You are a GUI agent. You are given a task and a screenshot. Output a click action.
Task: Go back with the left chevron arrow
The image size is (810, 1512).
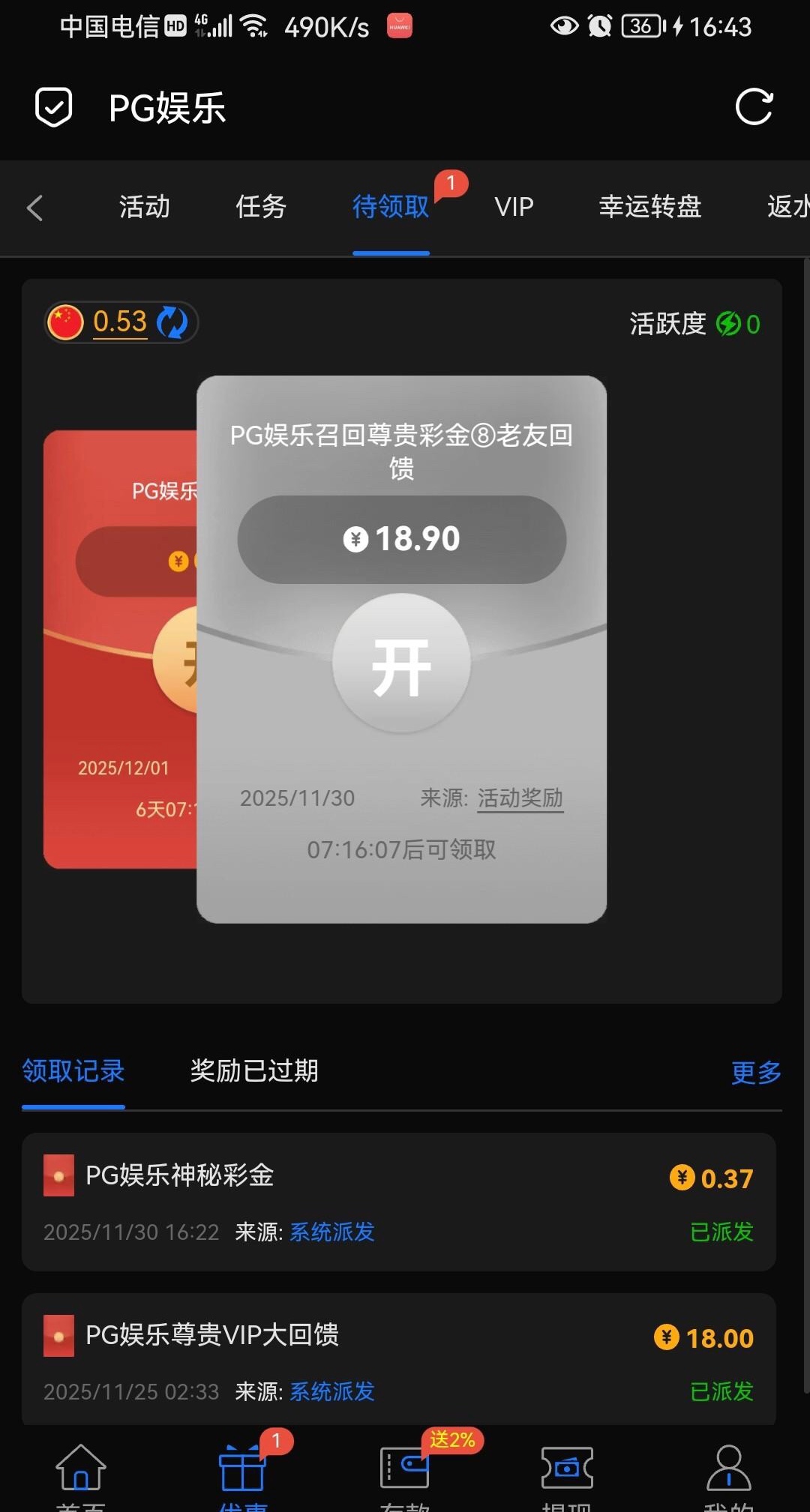pyautogui.click(x=34, y=208)
